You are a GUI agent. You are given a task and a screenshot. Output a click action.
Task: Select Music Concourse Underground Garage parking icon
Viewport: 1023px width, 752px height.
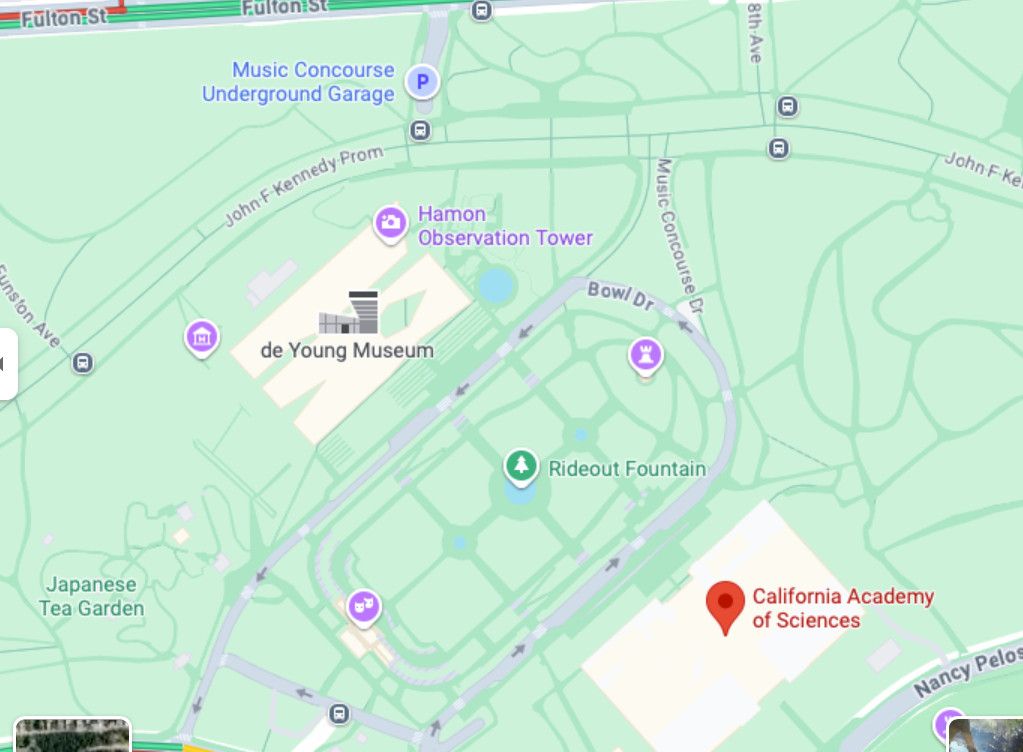[423, 82]
